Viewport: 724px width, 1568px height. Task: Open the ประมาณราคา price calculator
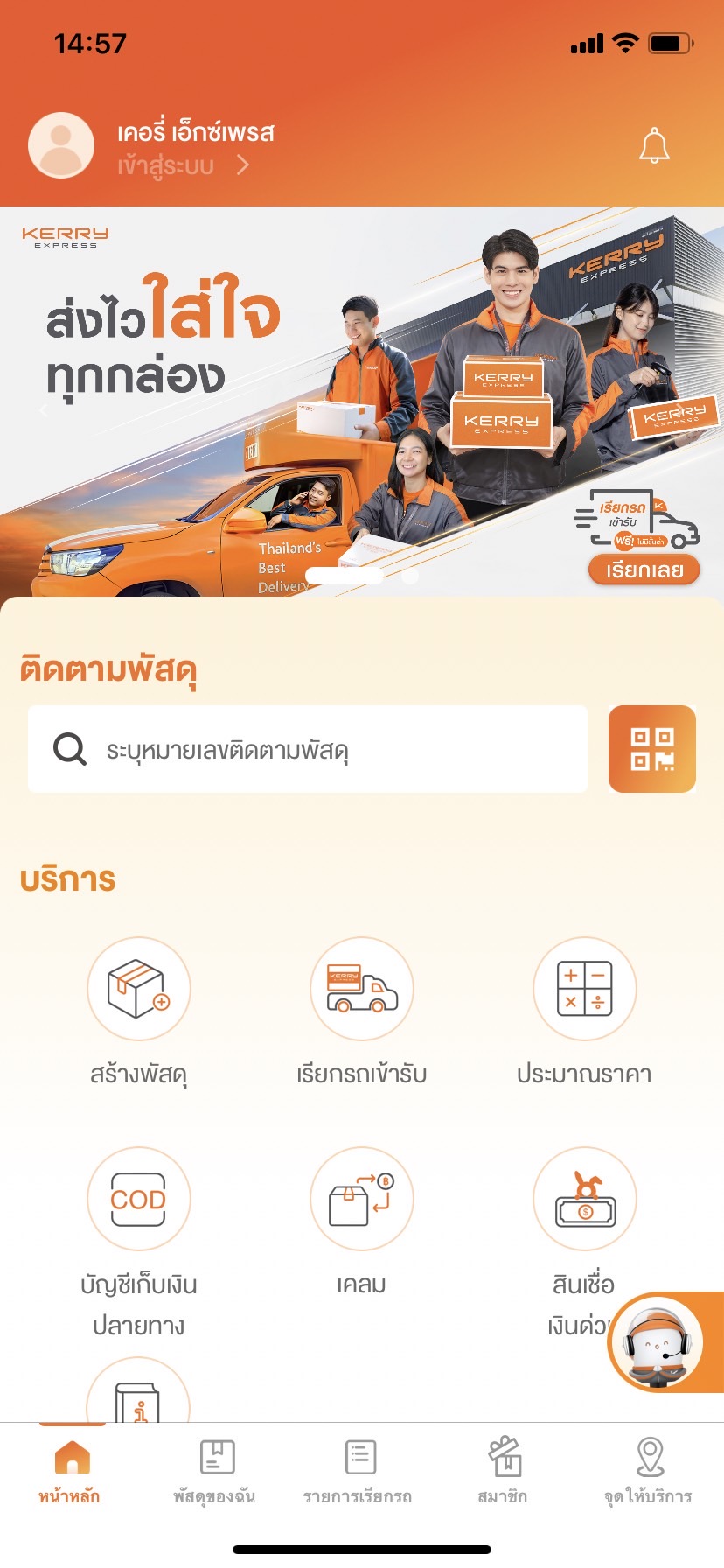pyautogui.click(x=584, y=990)
